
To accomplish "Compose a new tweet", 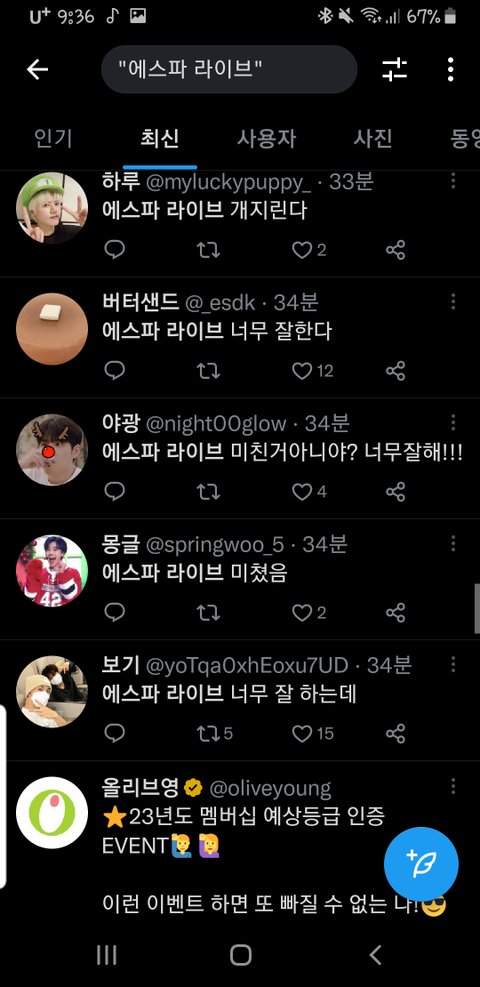I will click(421, 864).
